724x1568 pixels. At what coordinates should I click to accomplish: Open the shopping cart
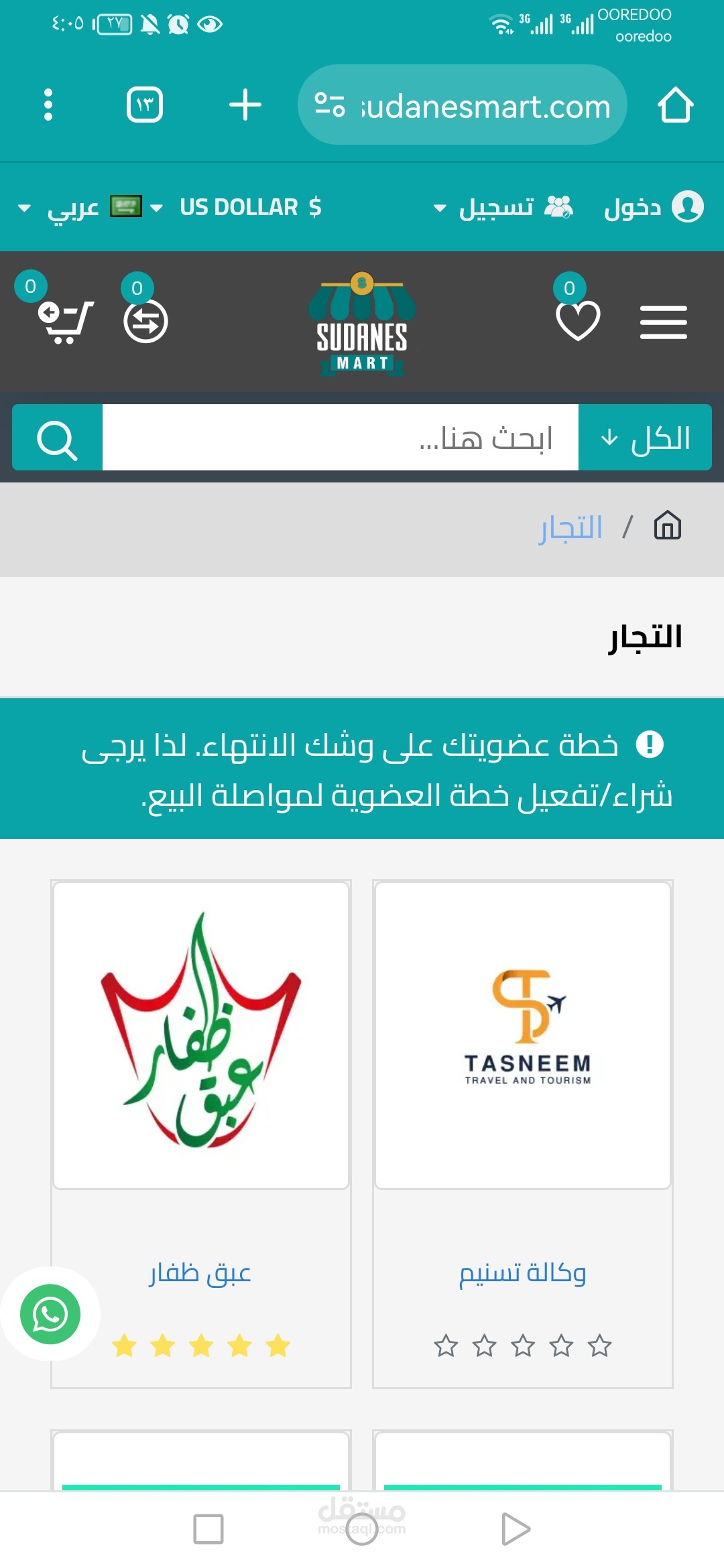coord(65,322)
